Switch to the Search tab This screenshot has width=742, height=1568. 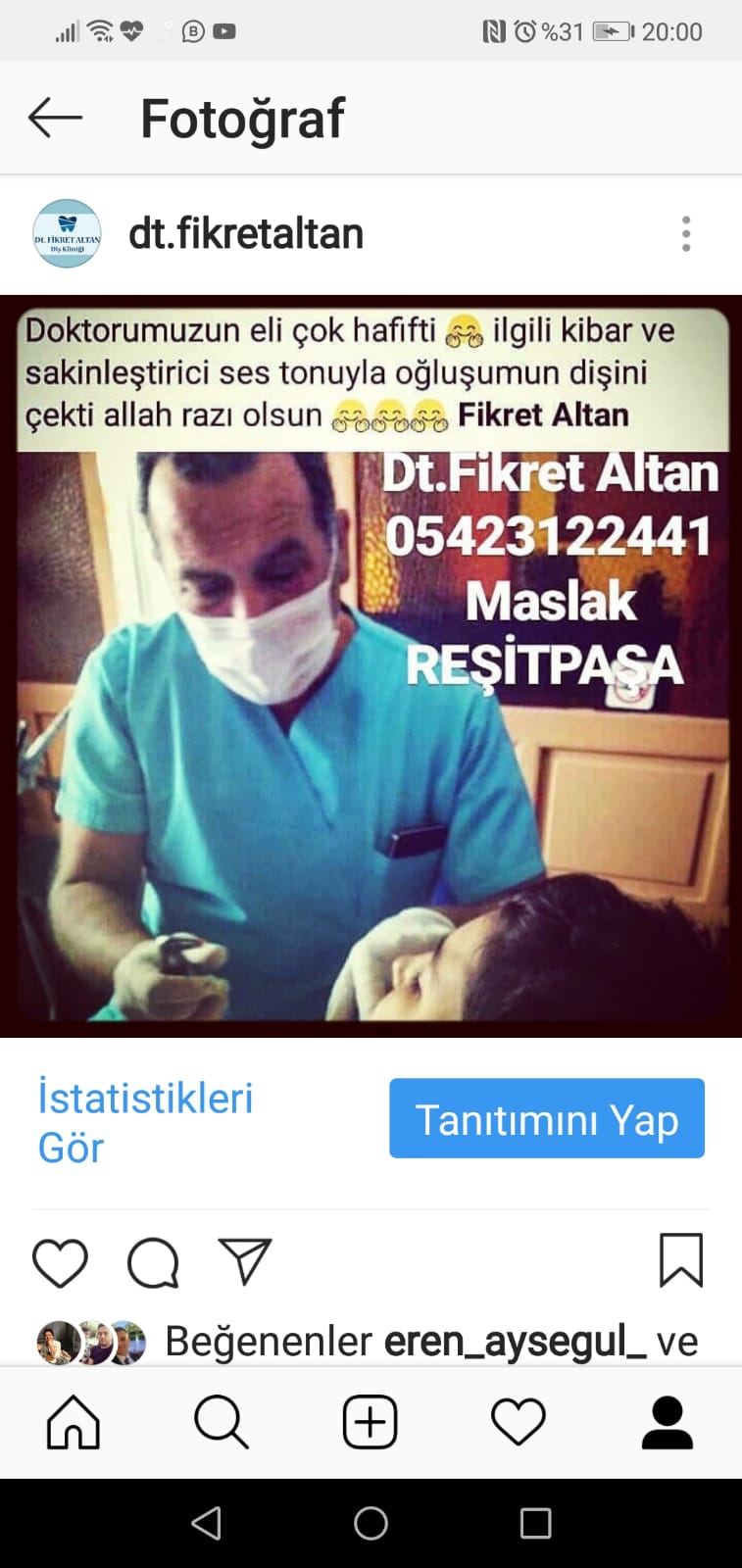coord(222,1422)
